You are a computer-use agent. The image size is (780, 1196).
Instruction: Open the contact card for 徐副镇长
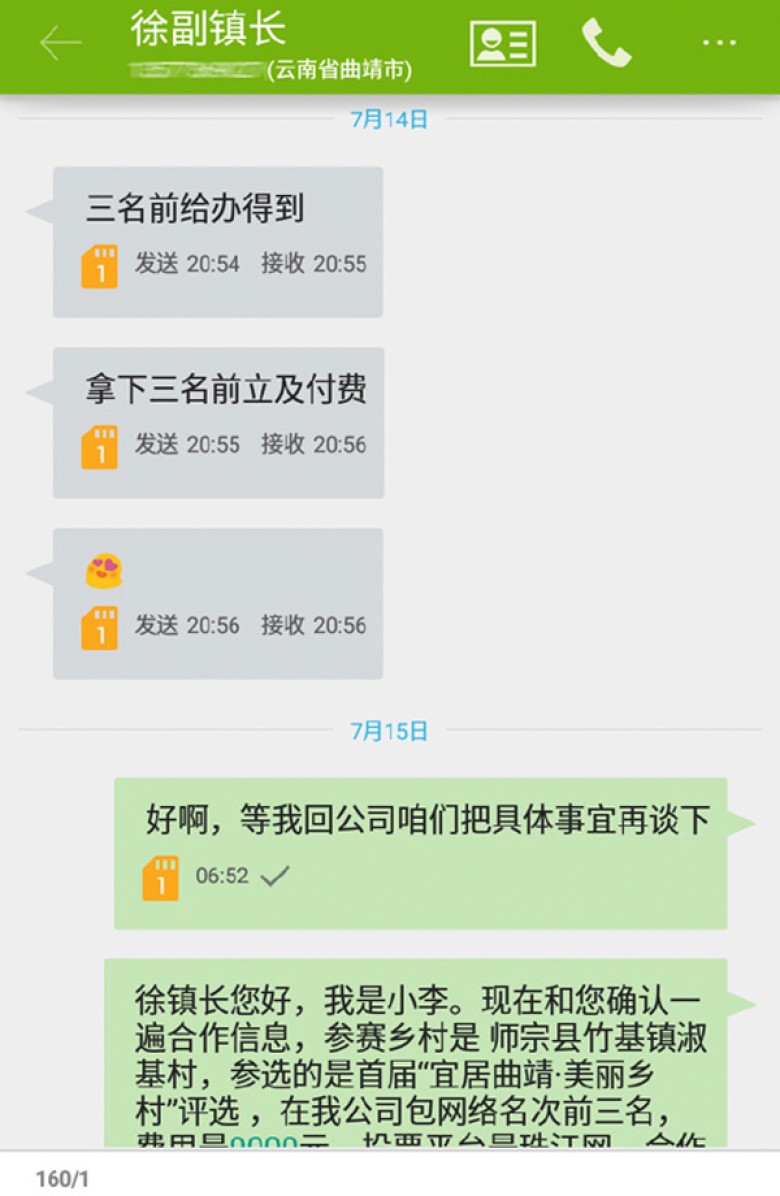503,44
